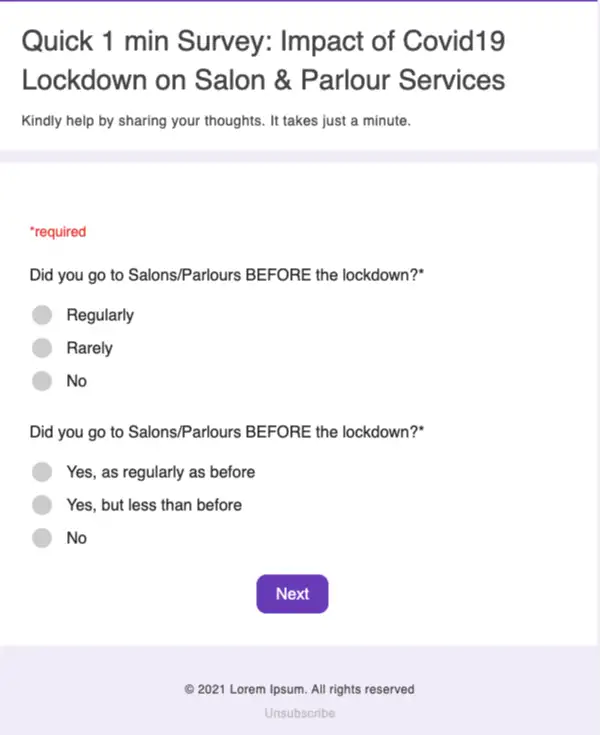
Task: Select No under the second question
Action: tap(42, 538)
